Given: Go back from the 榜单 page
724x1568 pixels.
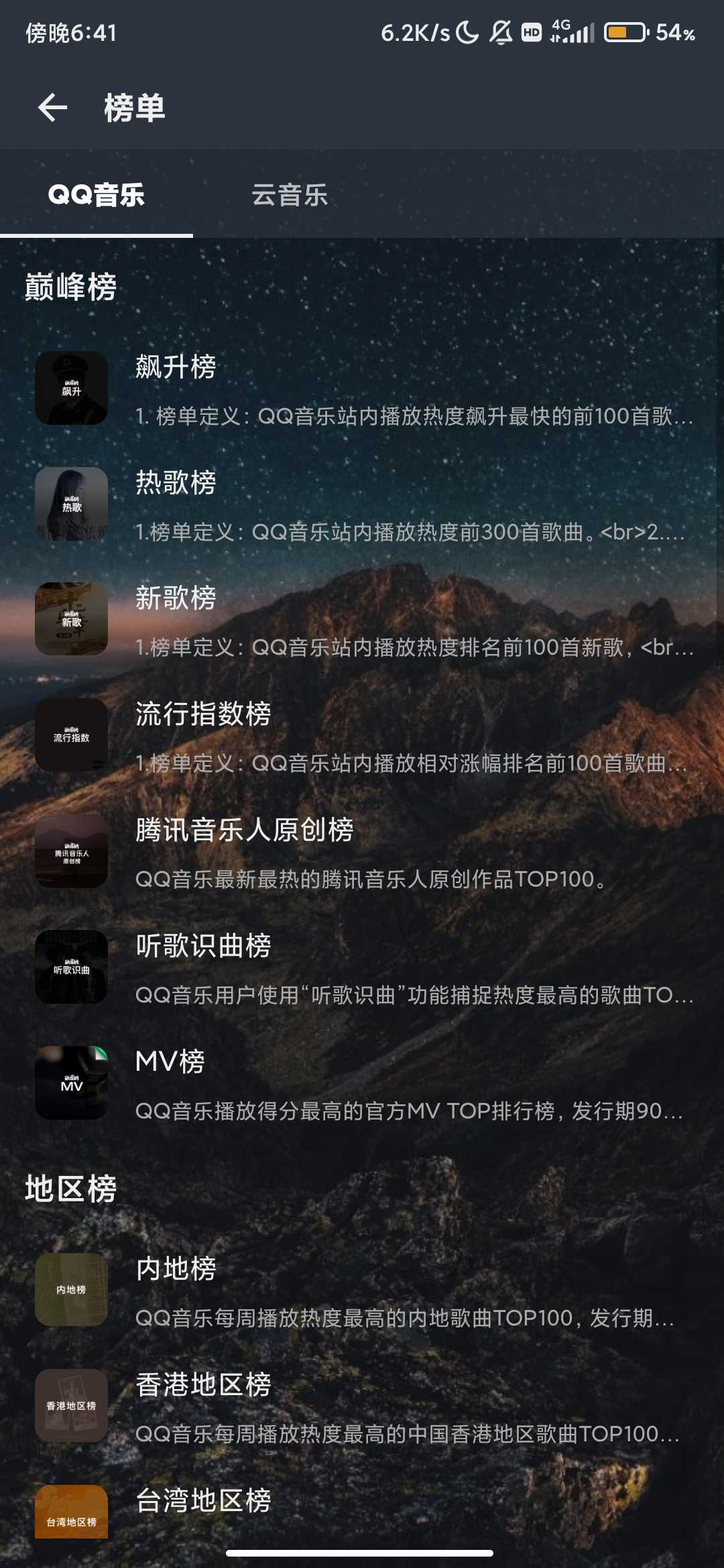Looking at the screenshot, I should pyautogui.click(x=53, y=108).
